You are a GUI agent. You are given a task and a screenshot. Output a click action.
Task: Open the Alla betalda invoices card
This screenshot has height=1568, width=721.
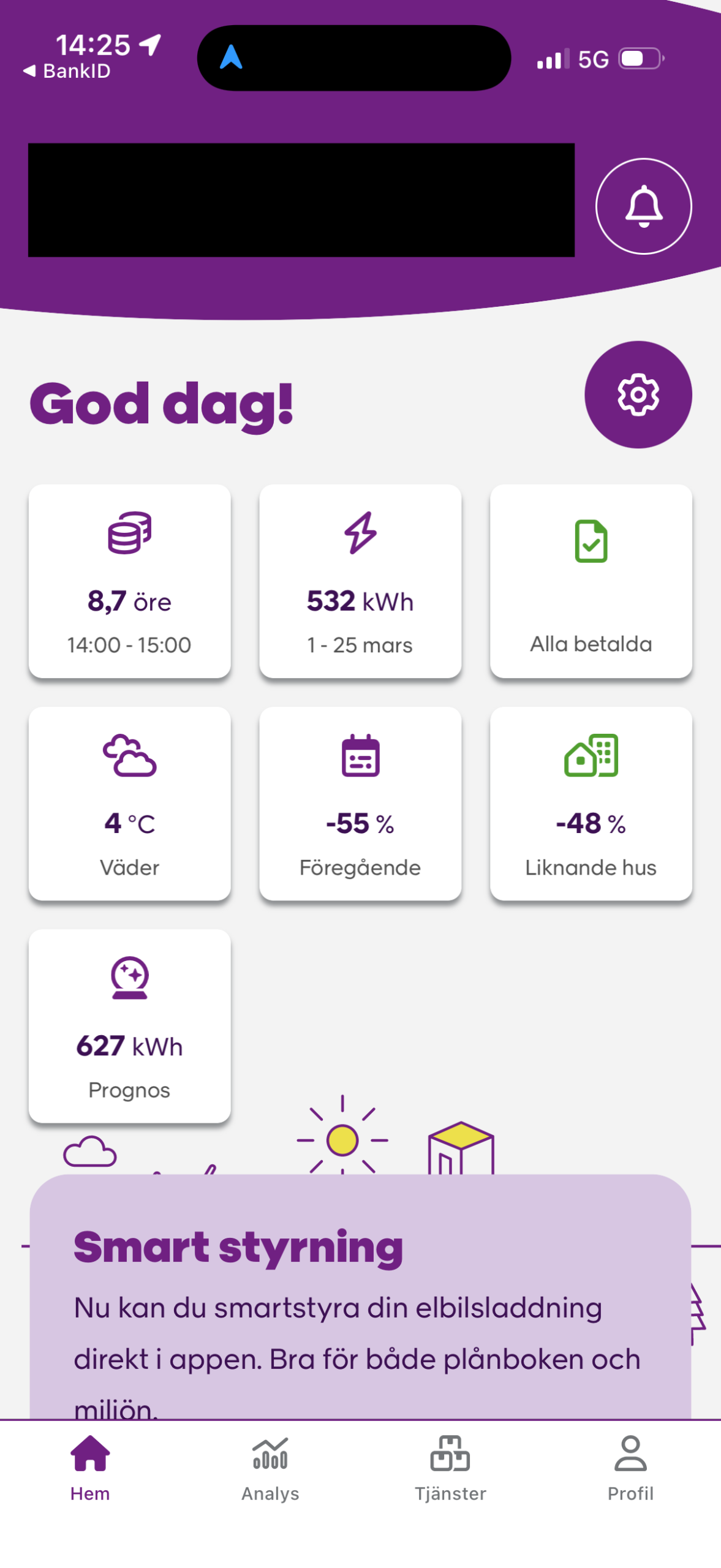pyautogui.click(x=591, y=581)
